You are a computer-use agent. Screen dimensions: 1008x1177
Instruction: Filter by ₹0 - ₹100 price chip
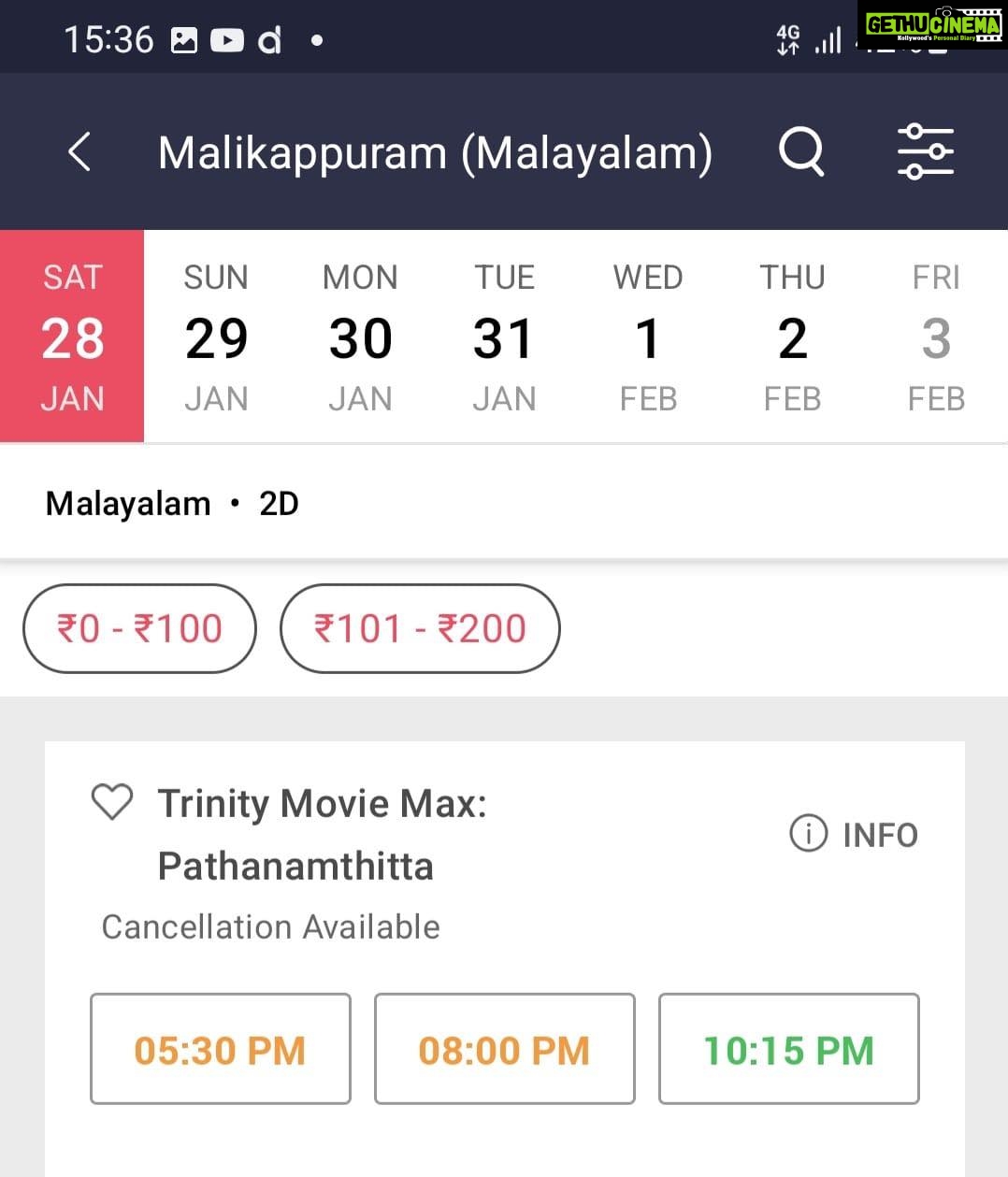[139, 628]
